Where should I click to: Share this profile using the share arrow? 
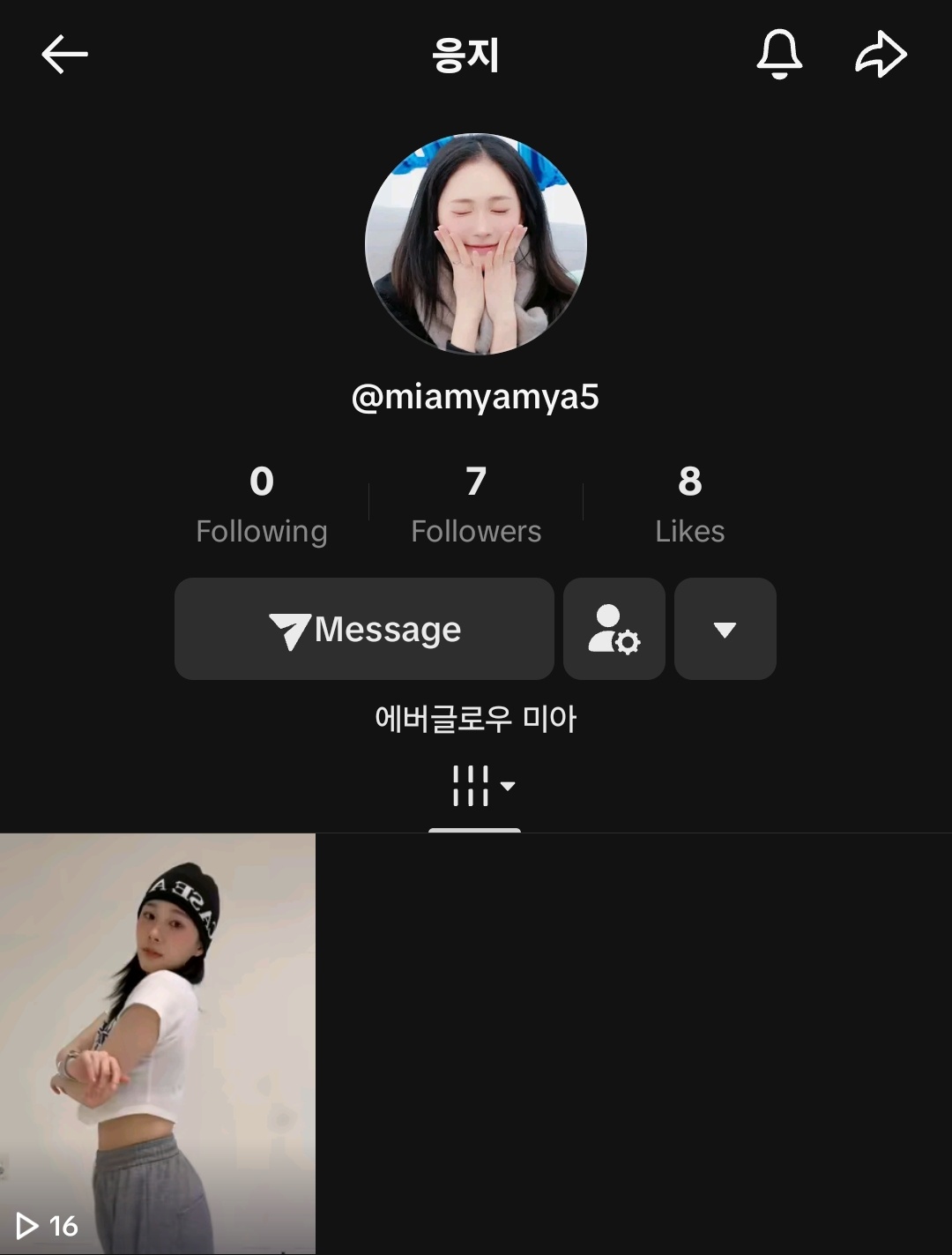coord(879,54)
